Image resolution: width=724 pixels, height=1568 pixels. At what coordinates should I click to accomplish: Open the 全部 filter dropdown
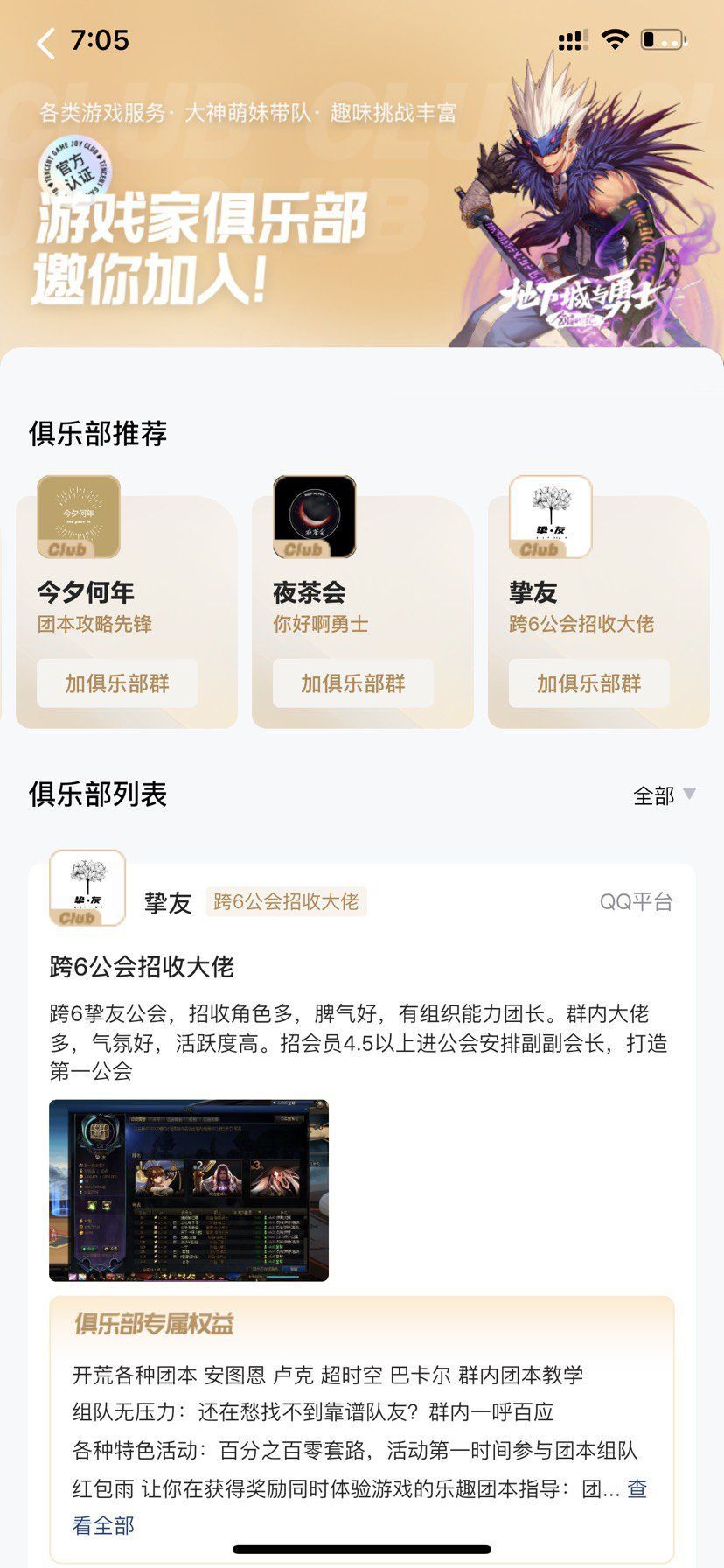coord(664,795)
